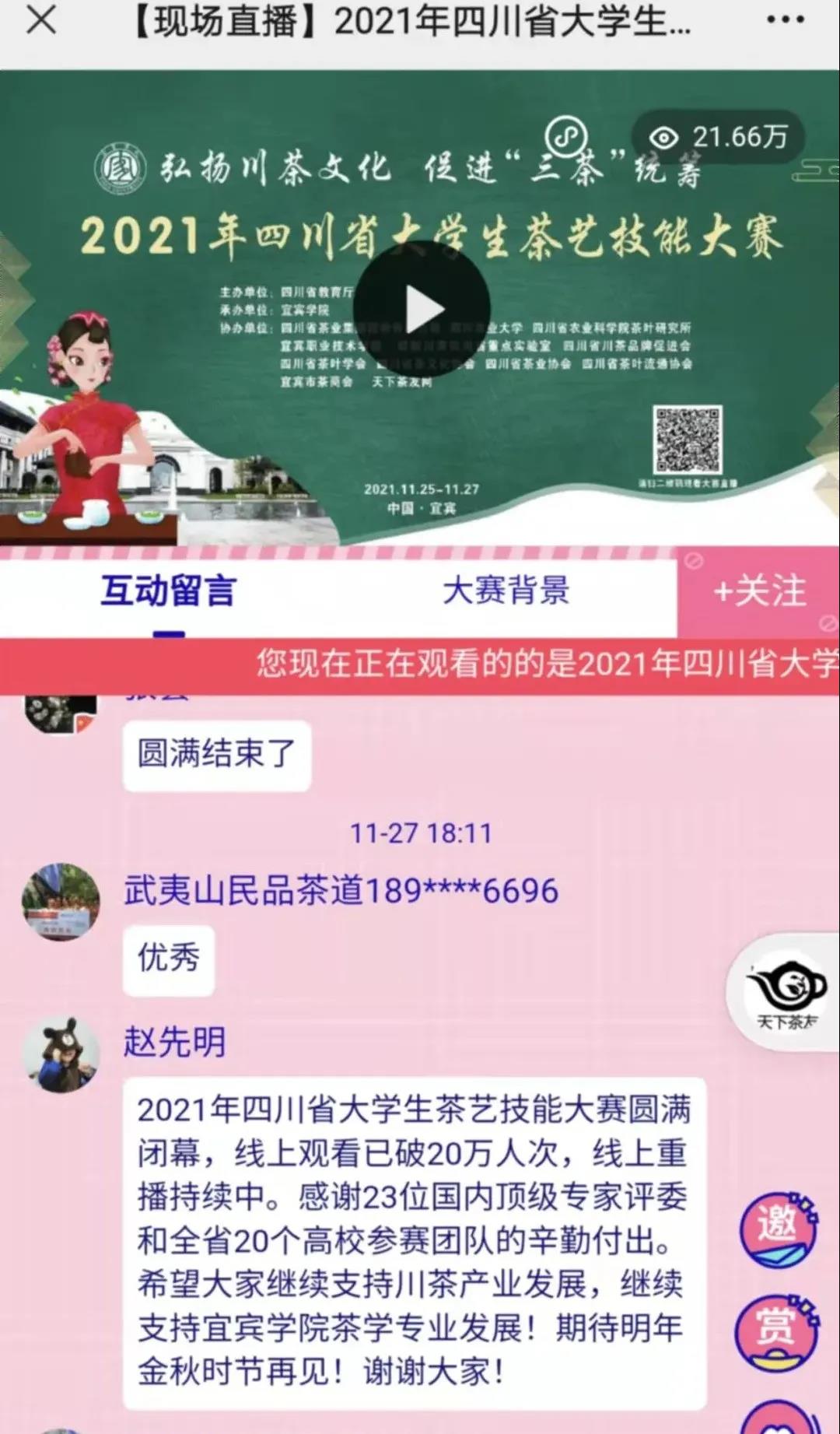Tap the +关注 follow button

(758, 591)
